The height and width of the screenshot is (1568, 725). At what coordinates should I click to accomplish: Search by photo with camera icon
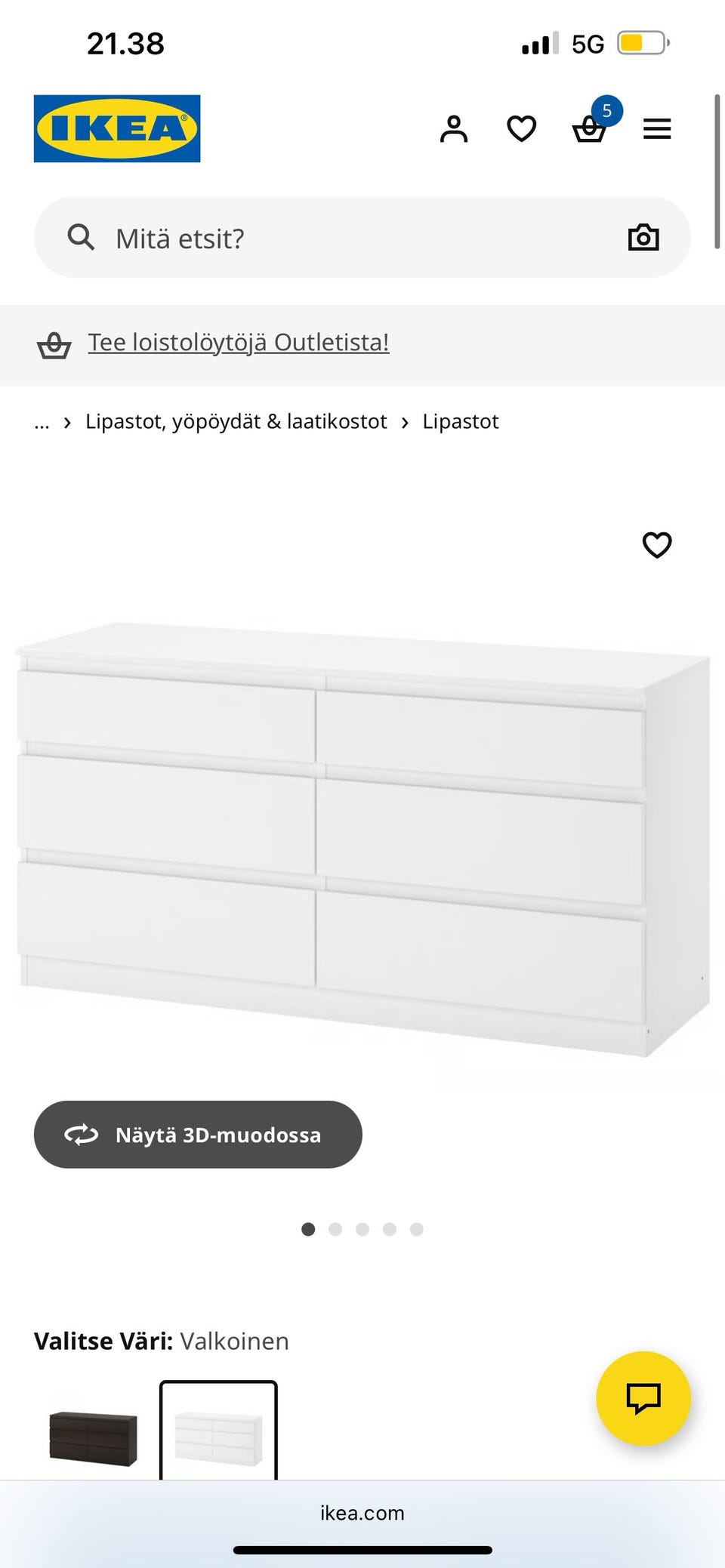click(642, 236)
